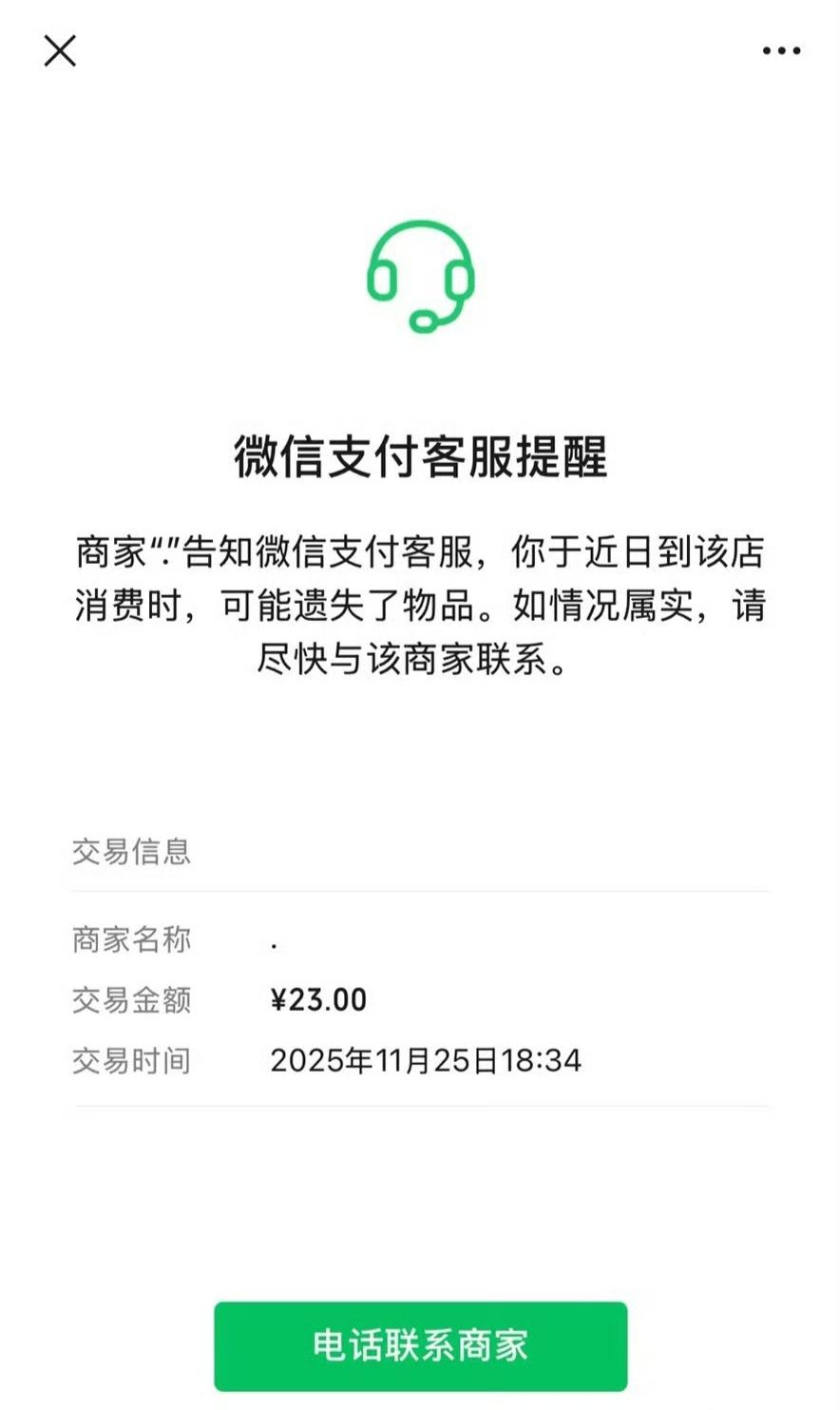The height and width of the screenshot is (1410, 840).
Task: Select the 交易金额 label
Action: click(132, 1000)
